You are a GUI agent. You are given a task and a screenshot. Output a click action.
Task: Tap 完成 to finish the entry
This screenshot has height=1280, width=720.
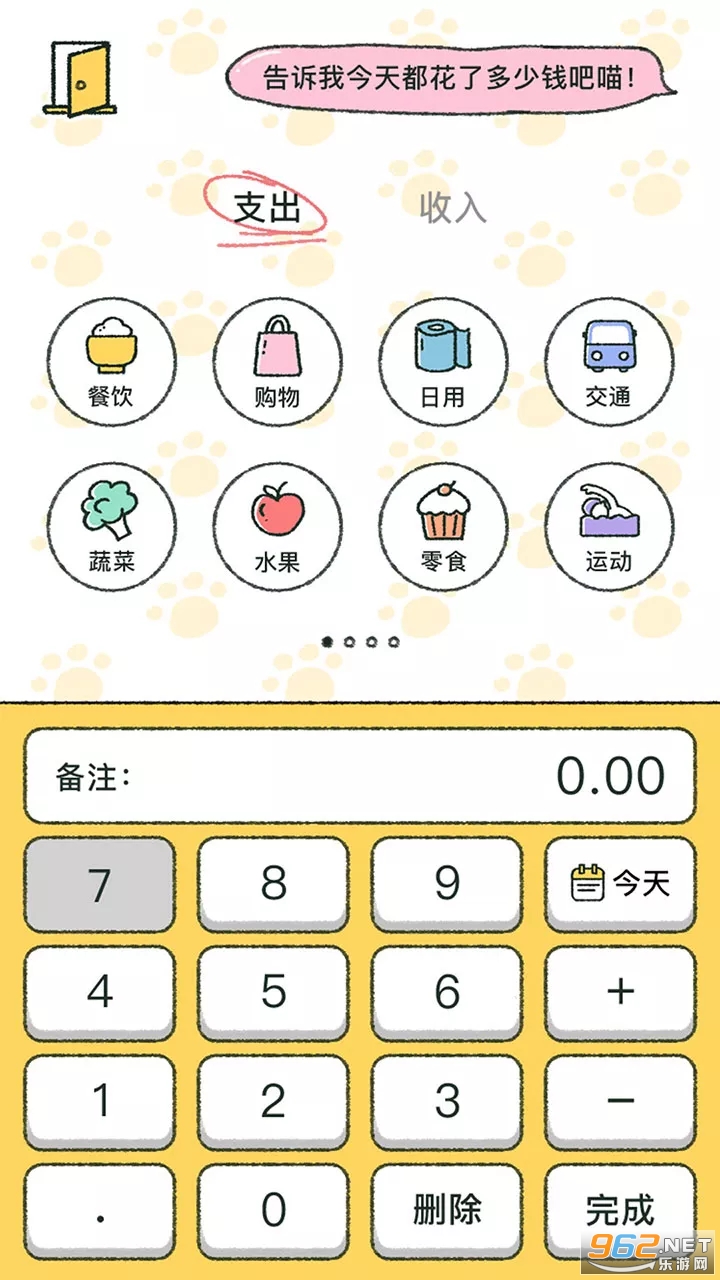[620, 1212]
